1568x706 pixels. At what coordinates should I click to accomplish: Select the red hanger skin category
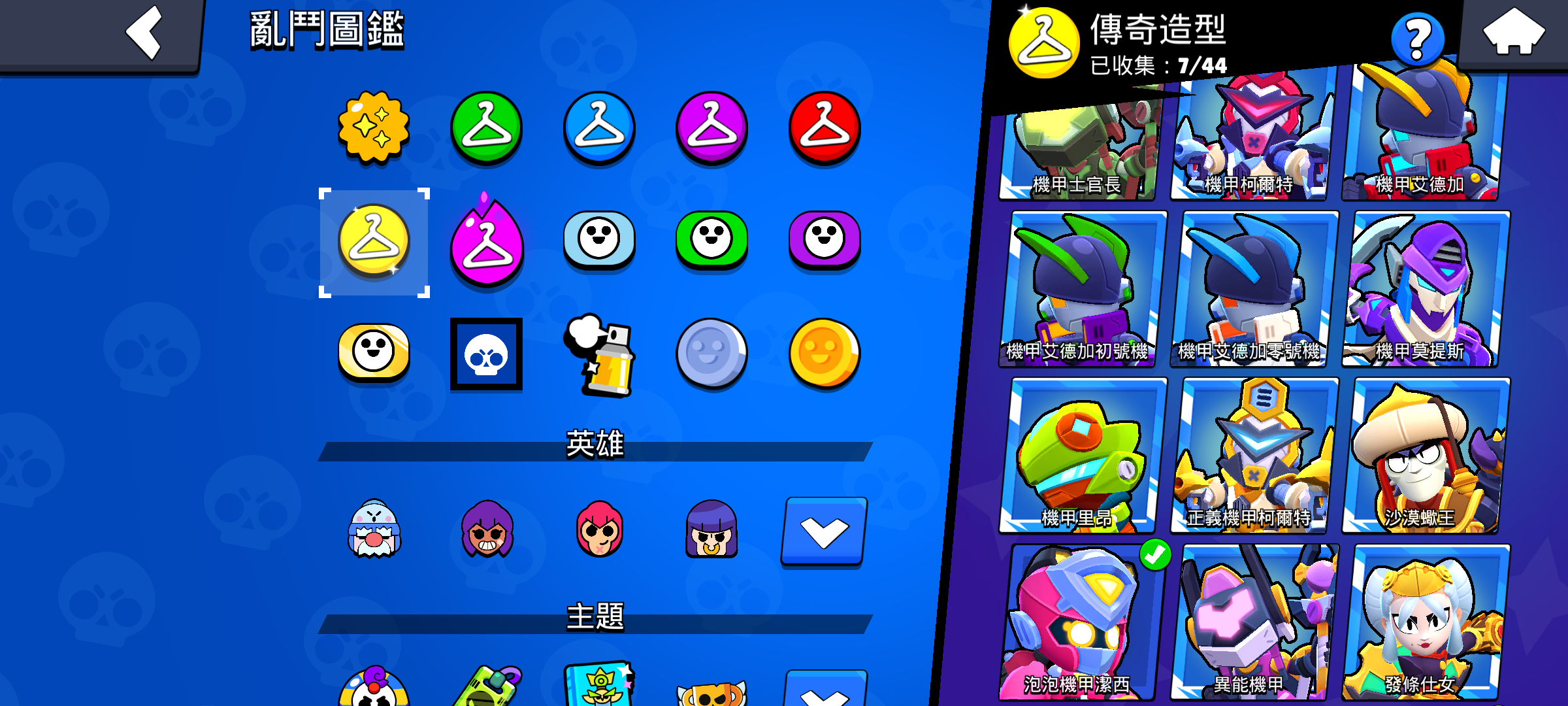[825, 126]
